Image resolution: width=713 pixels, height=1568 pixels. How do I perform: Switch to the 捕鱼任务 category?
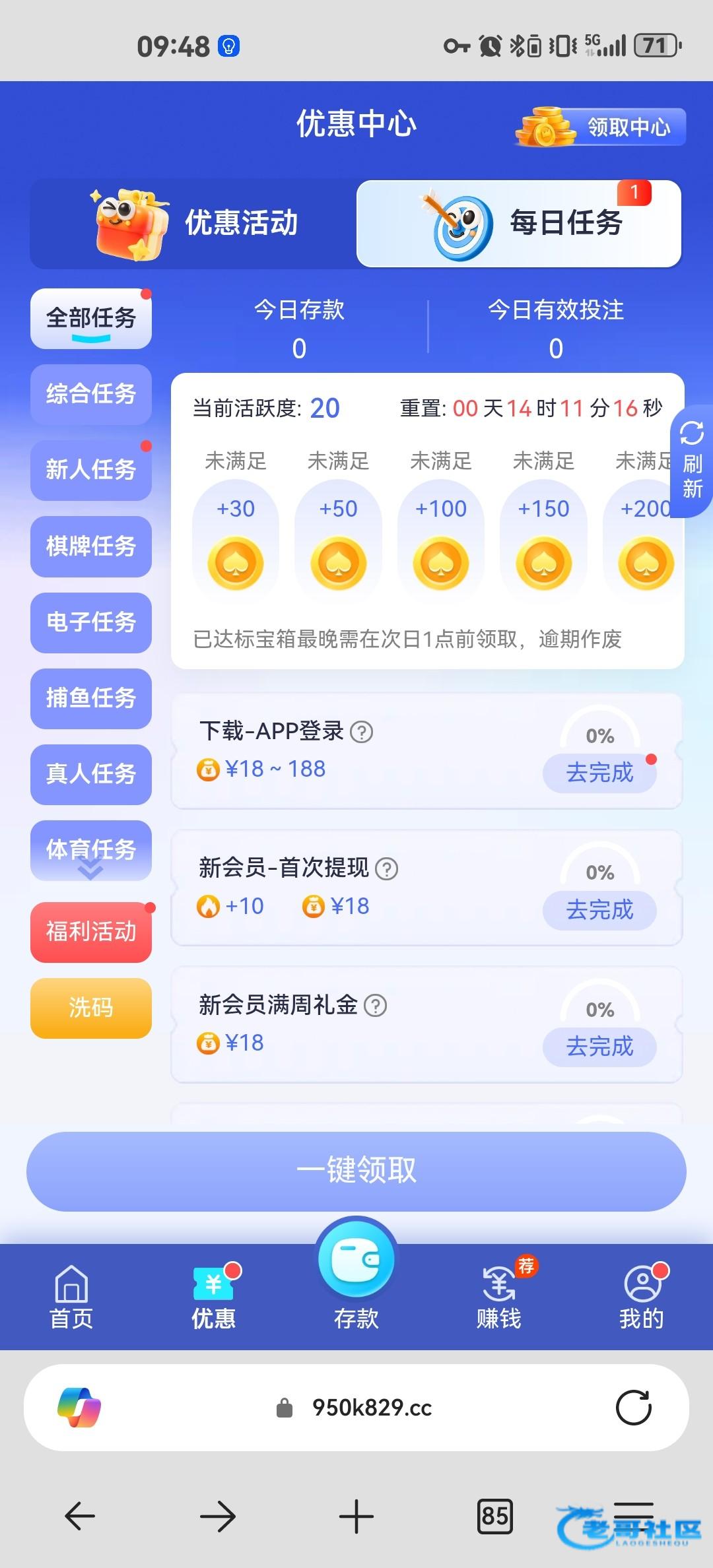point(91,698)
